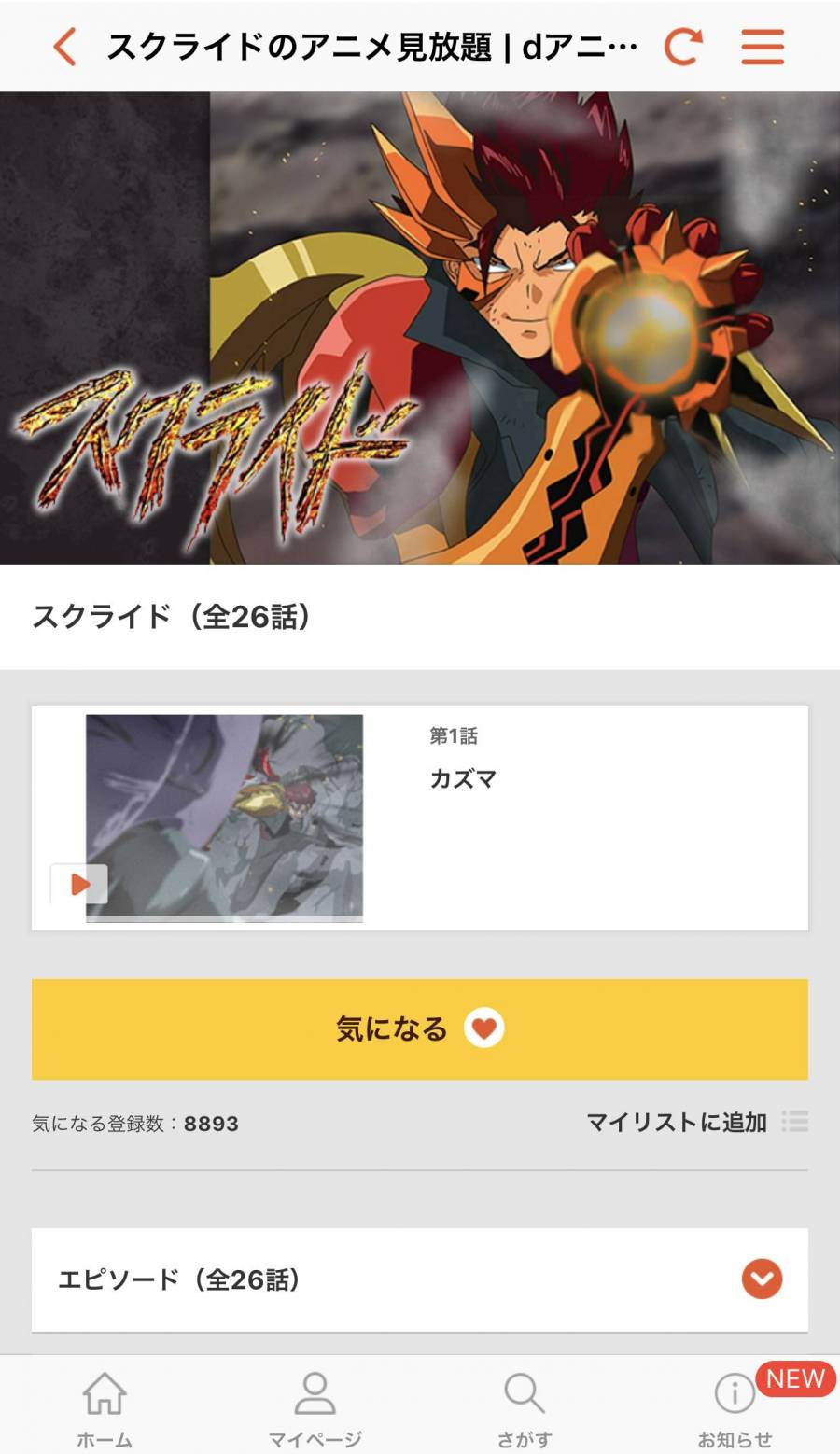The image size is (840, 1454).
Task: Go back using the orange arrow
Action: [63, 46]
